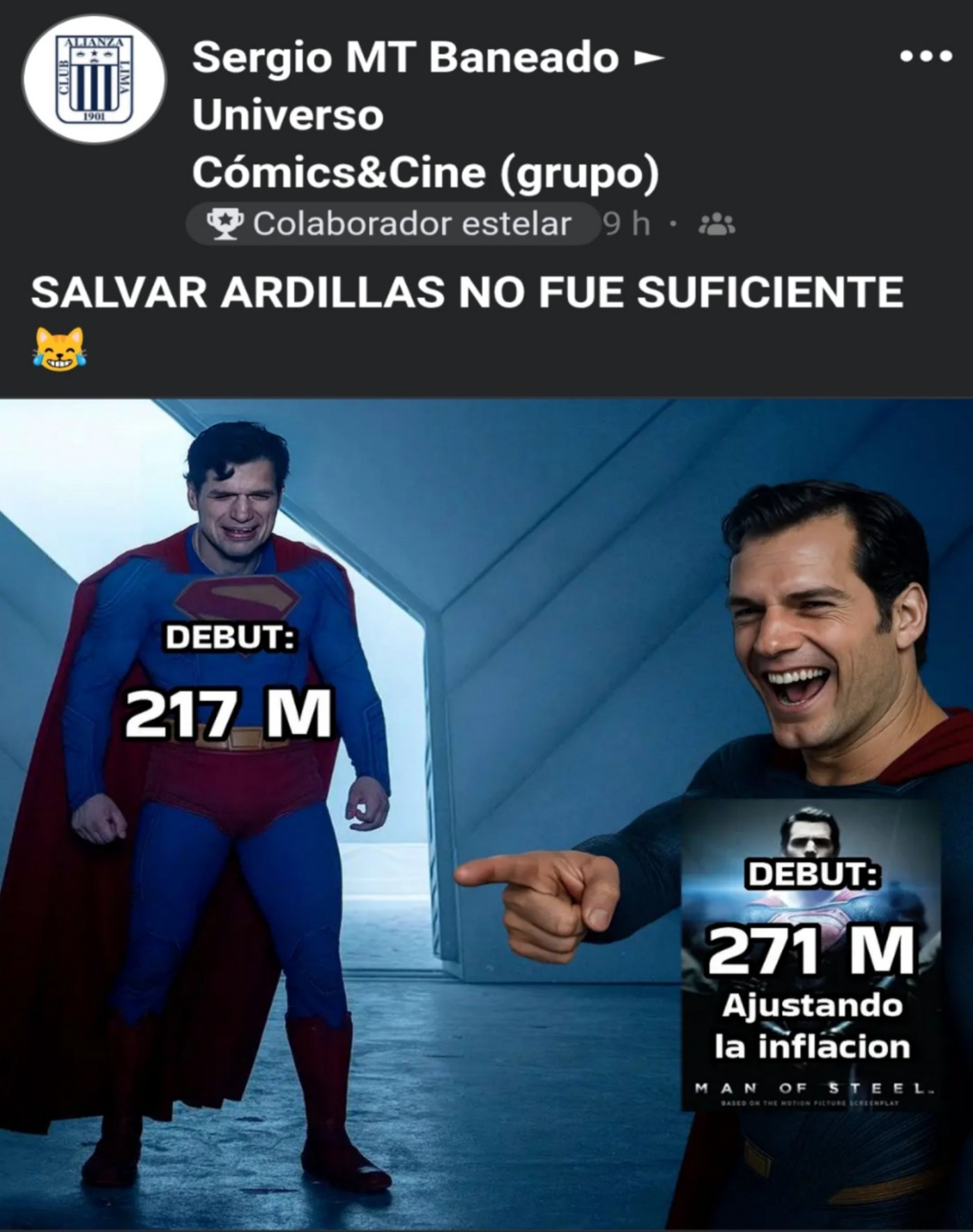The height and width of the screenshot is (1232, 973).
Task: Open Sergio MT Baneado's profile picture
Action: coord(95,79)
